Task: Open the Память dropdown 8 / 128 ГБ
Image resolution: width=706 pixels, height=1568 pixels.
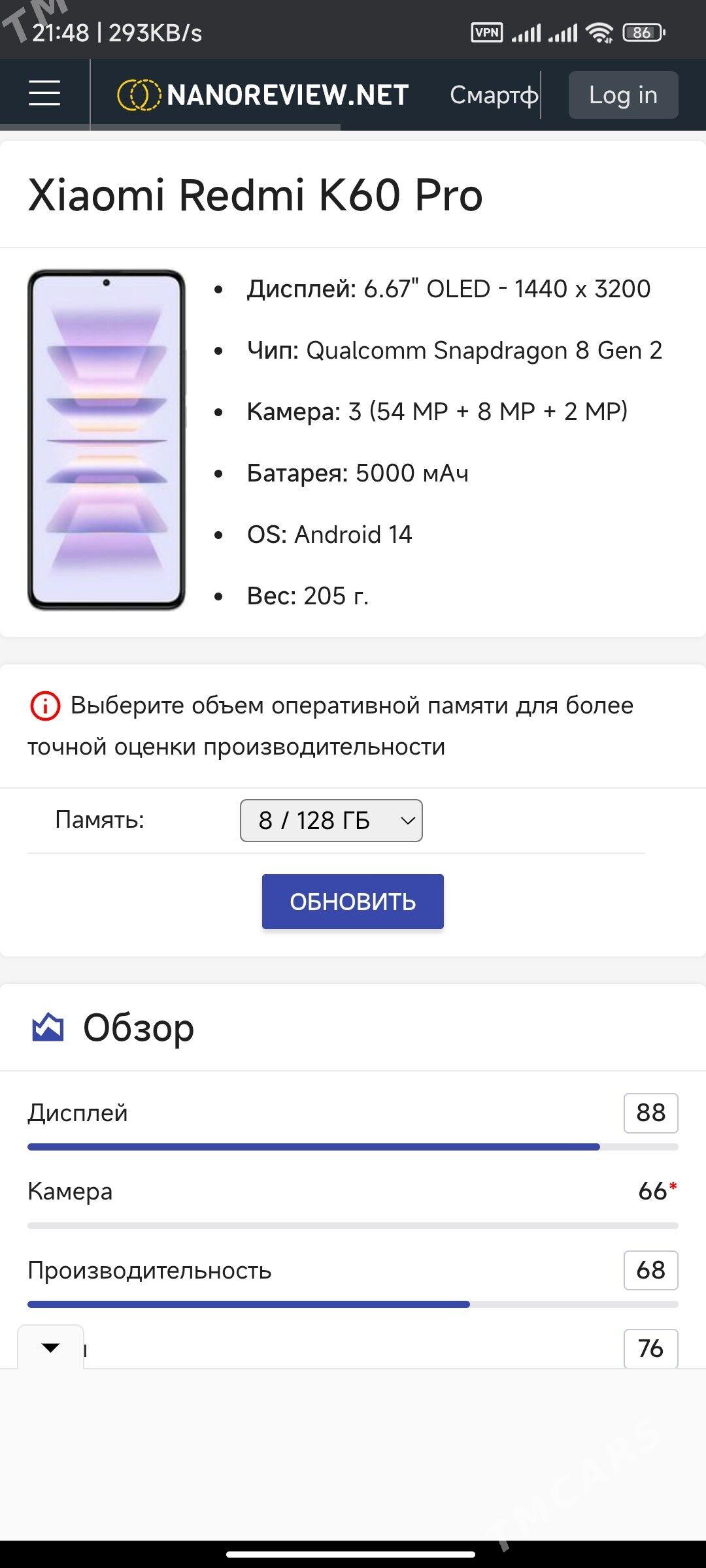Action: [331, 821]
